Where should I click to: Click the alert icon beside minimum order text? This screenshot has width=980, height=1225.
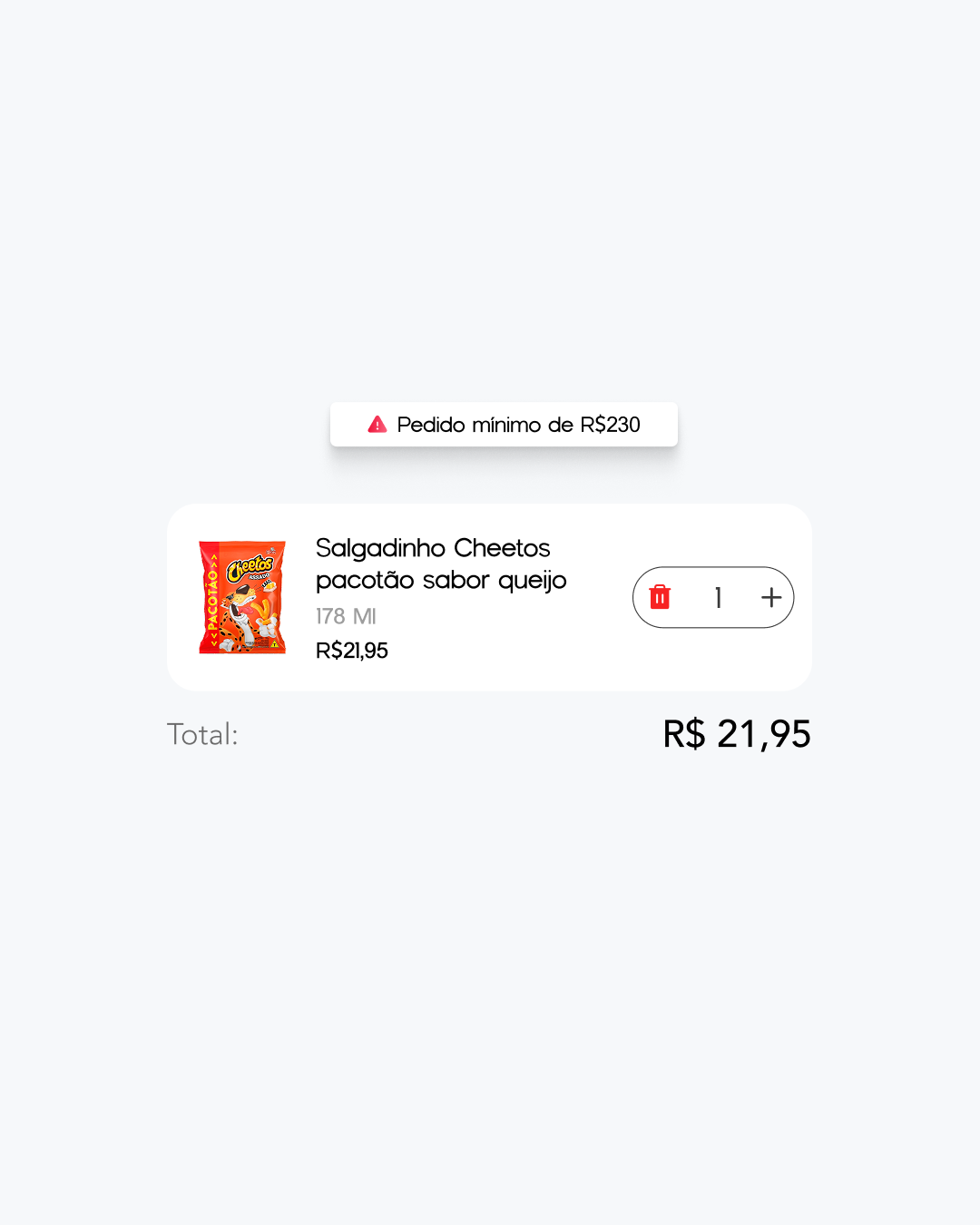pos(377,424)
